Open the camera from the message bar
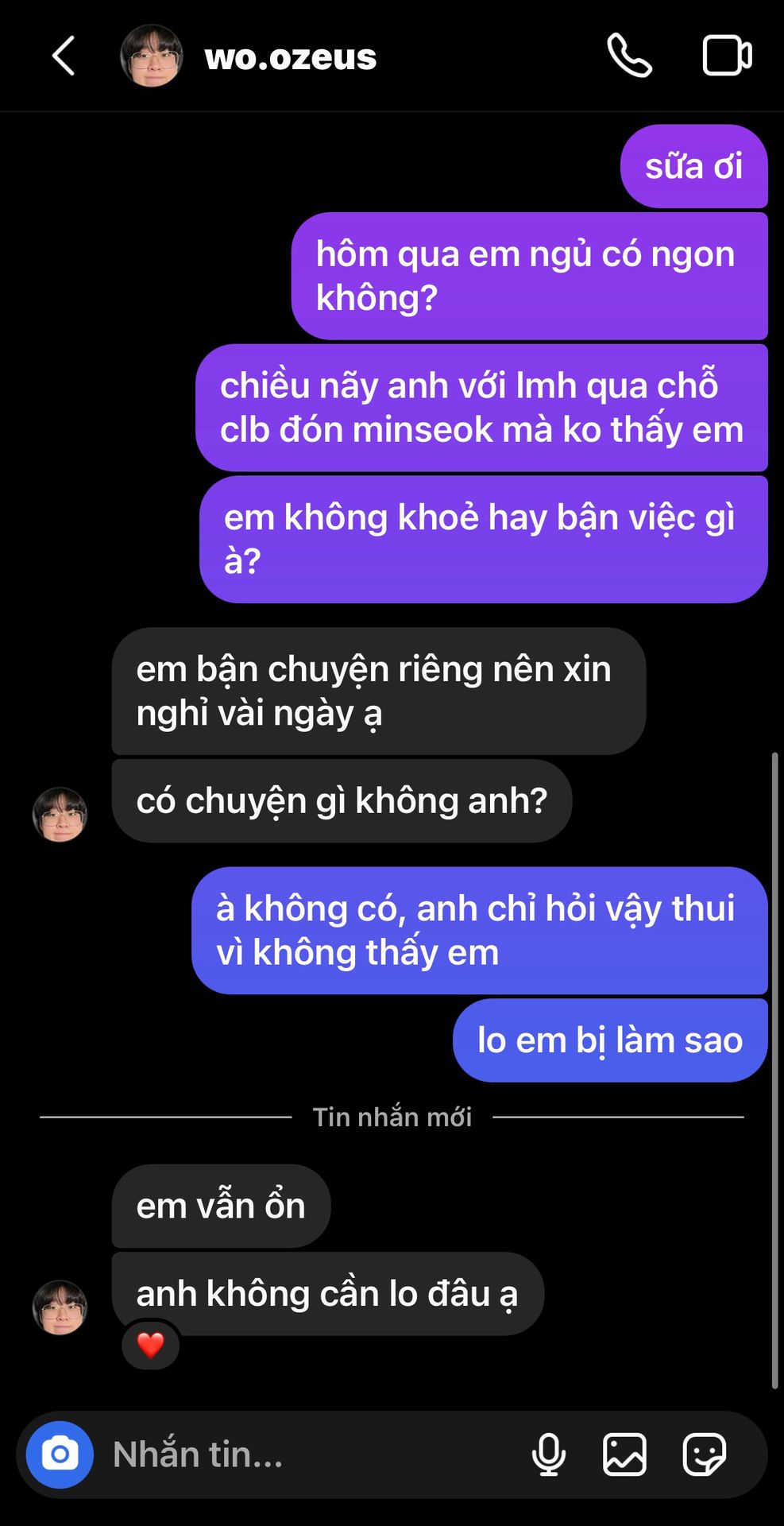The width and height of the screenshot is (784, 1526). click(x=60, y=1454)
